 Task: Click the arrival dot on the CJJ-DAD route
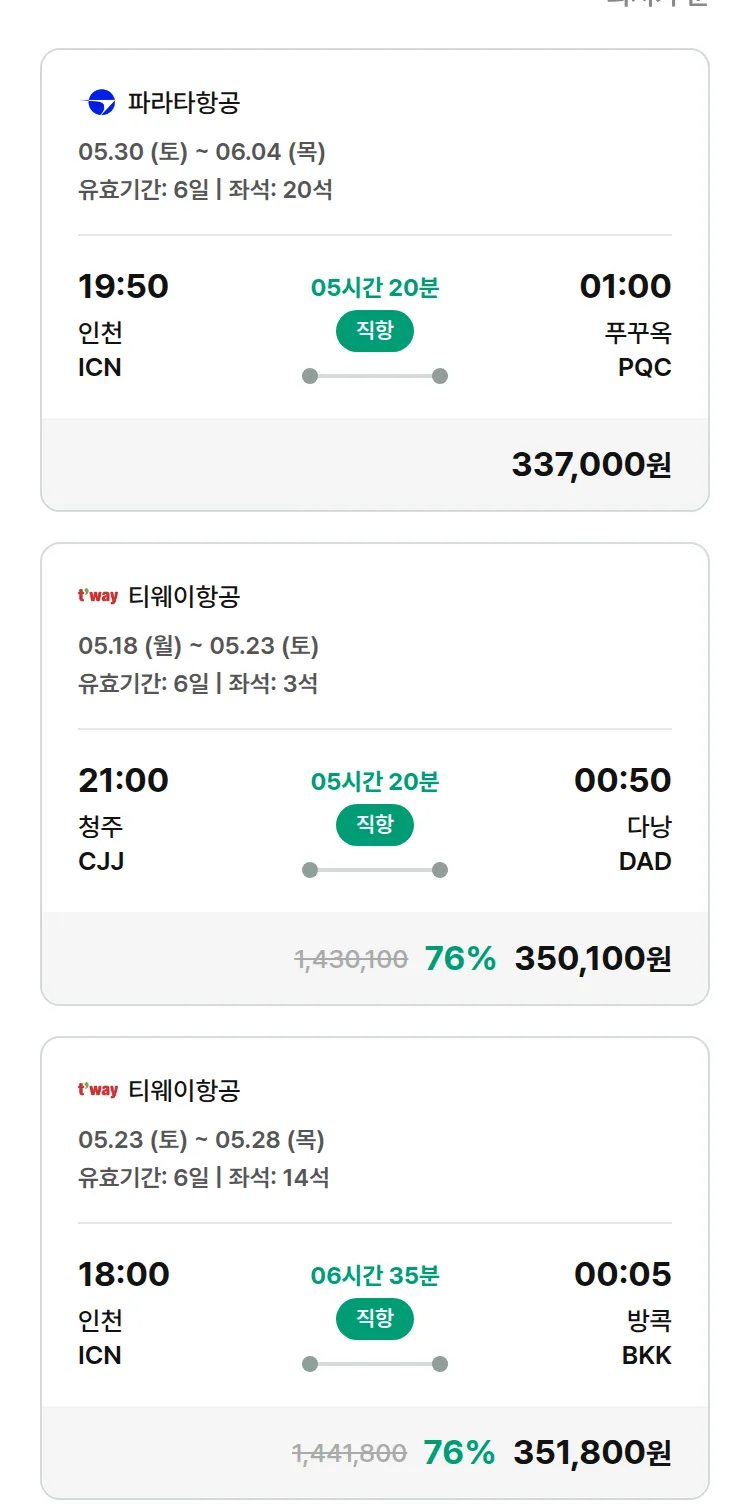click(438, 870)
